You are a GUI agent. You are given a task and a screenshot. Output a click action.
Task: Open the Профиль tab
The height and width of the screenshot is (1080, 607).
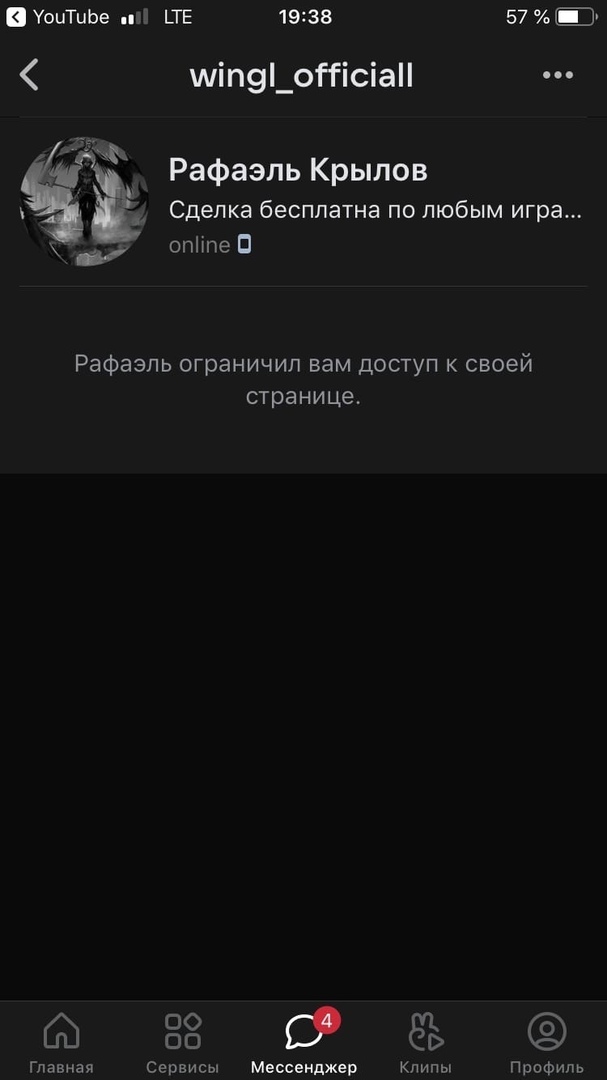546,1041
